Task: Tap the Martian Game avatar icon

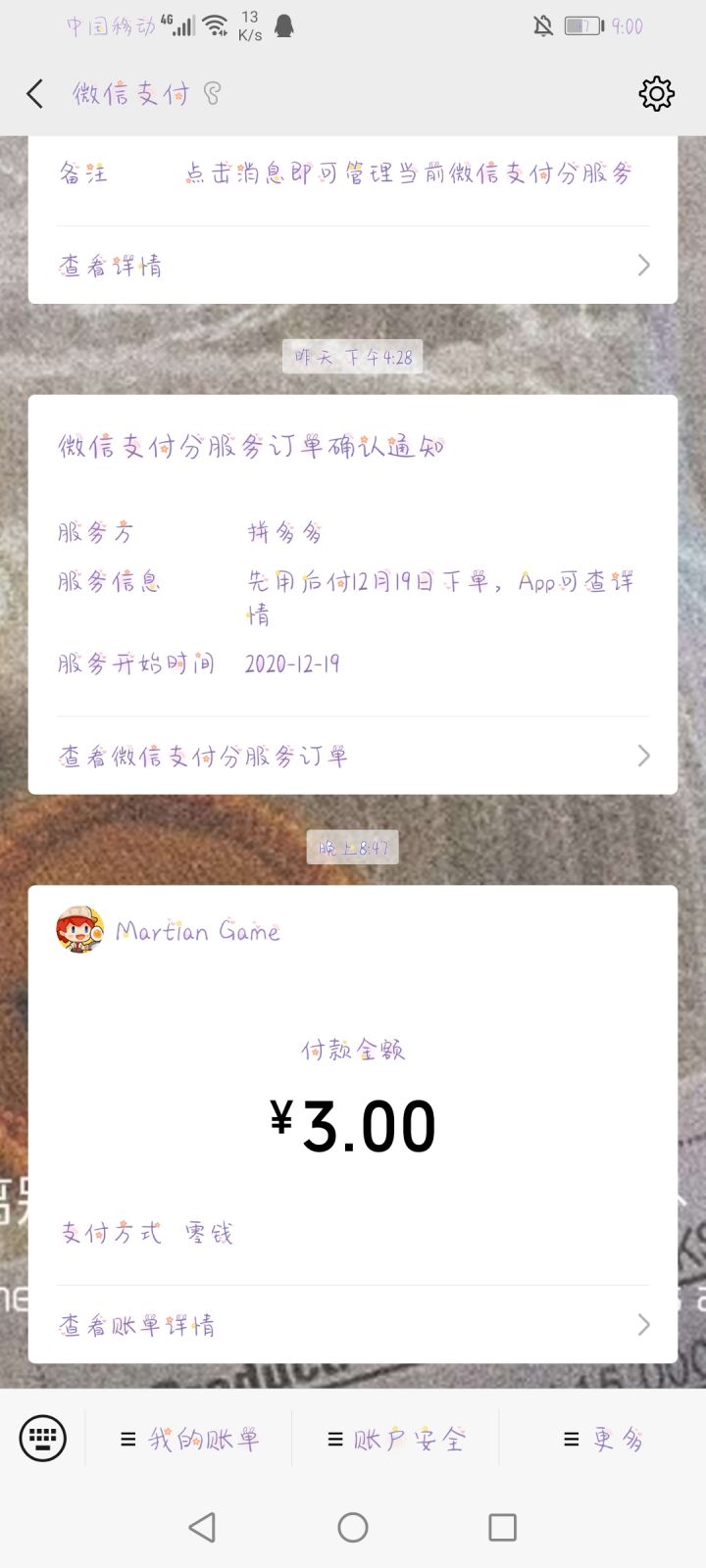Action: pyautogui.click(x=80, y=929)
